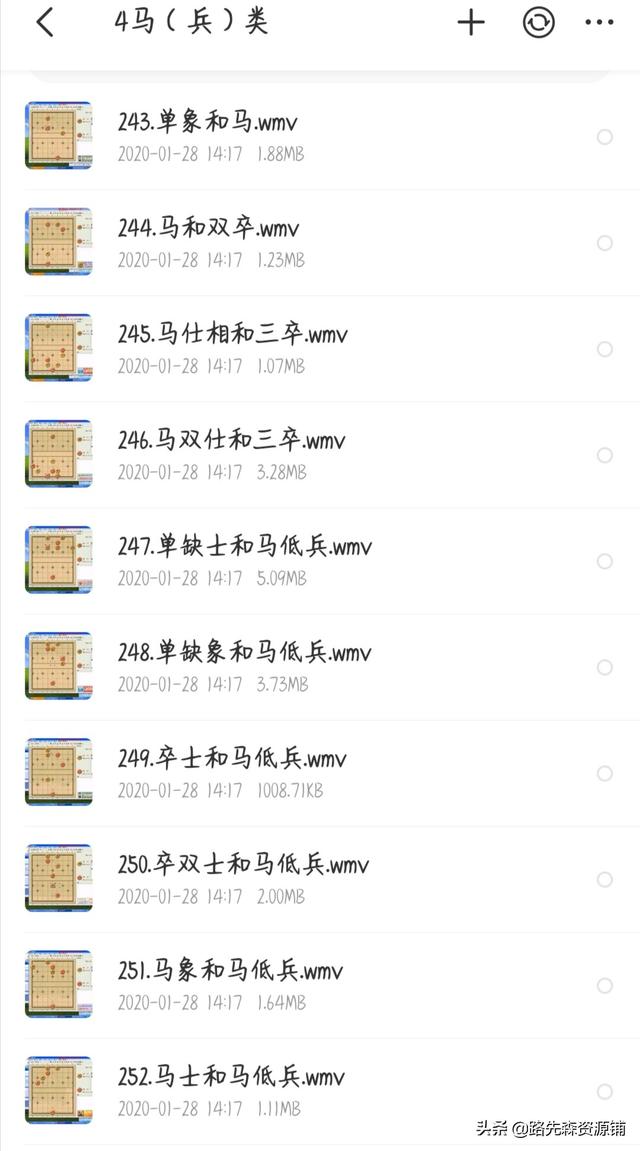Viewport: 640px width, 1151px height.
Task: Tick the selection circle for 243.单象和马.wmv
Action: [x=605, y=137]
